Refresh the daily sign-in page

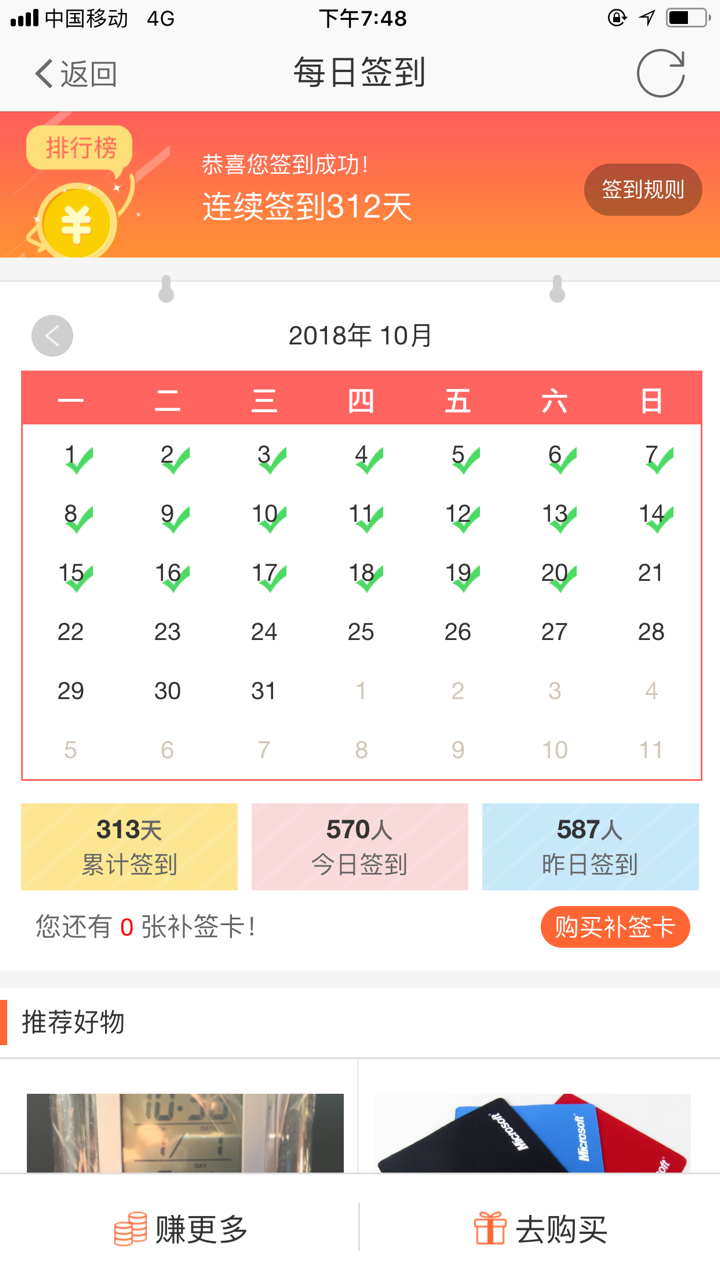pos(661,73)
